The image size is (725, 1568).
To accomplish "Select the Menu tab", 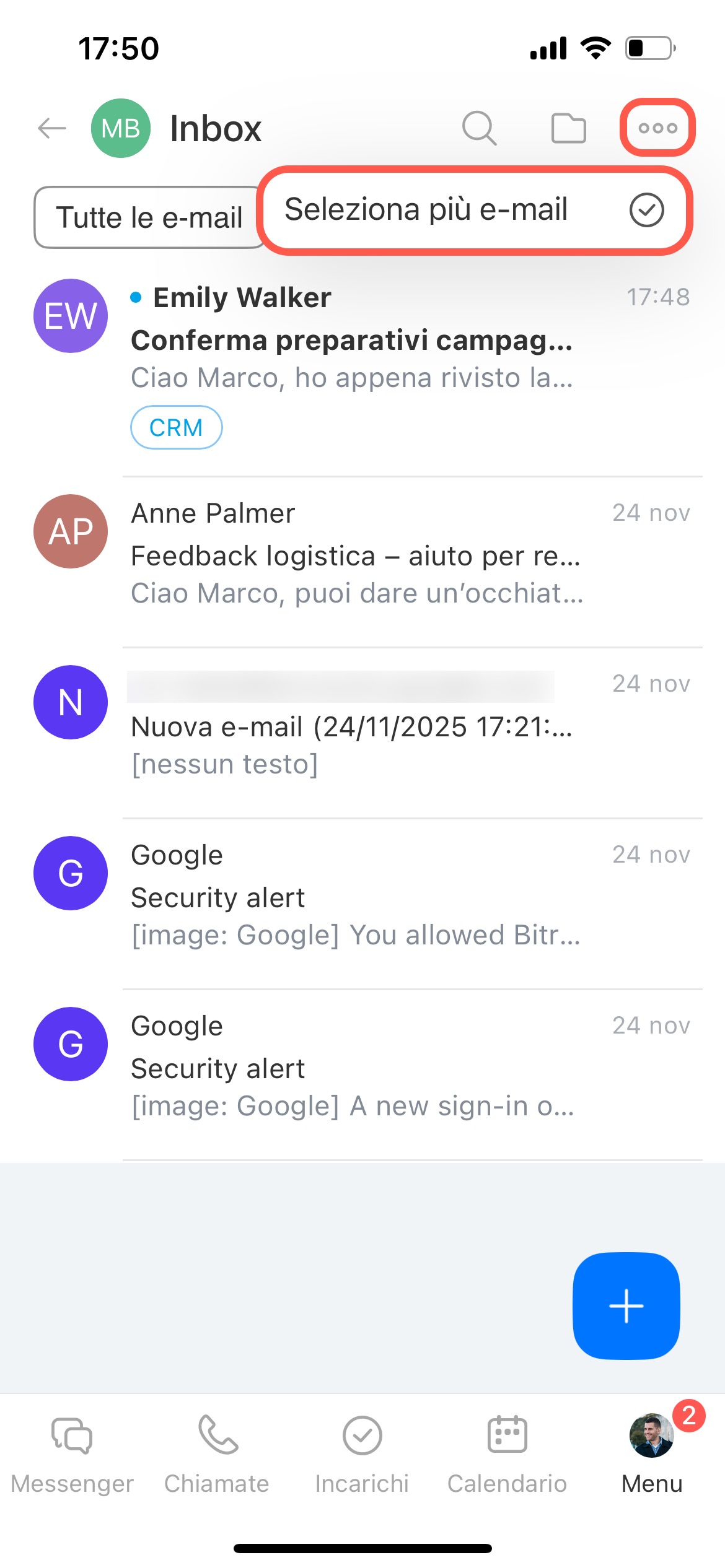I will 652,1449.
